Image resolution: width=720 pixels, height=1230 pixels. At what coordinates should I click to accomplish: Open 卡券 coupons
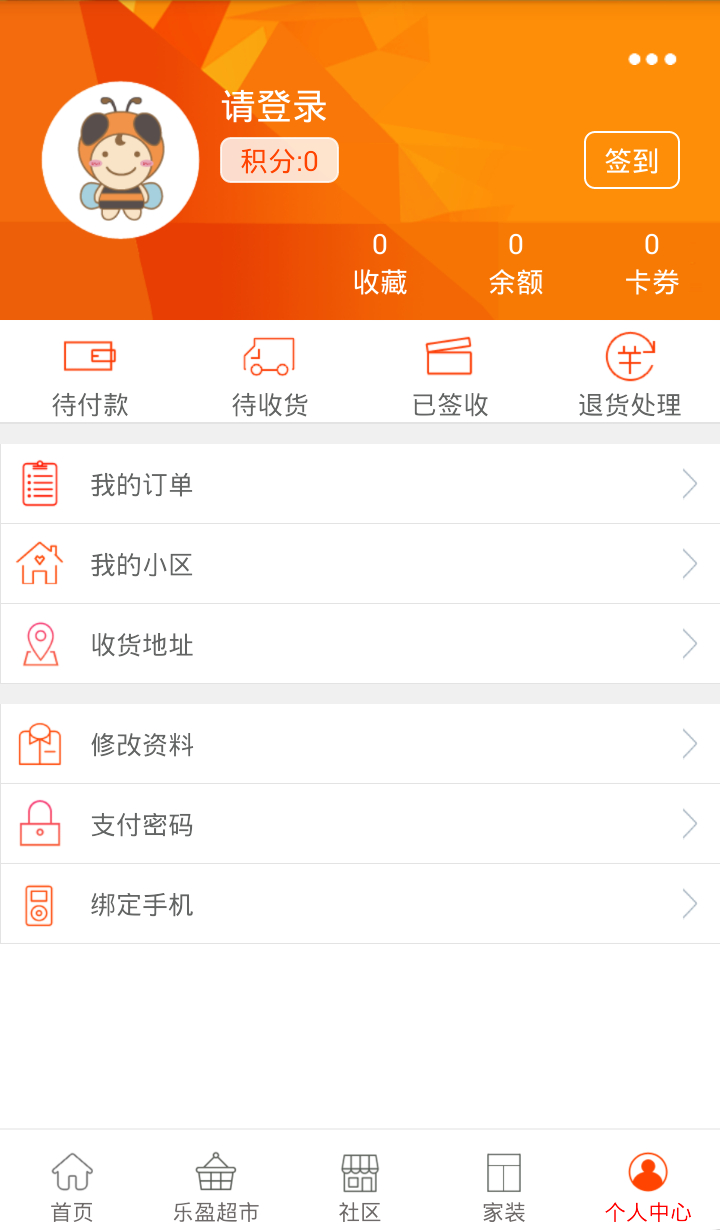point(652,265)
